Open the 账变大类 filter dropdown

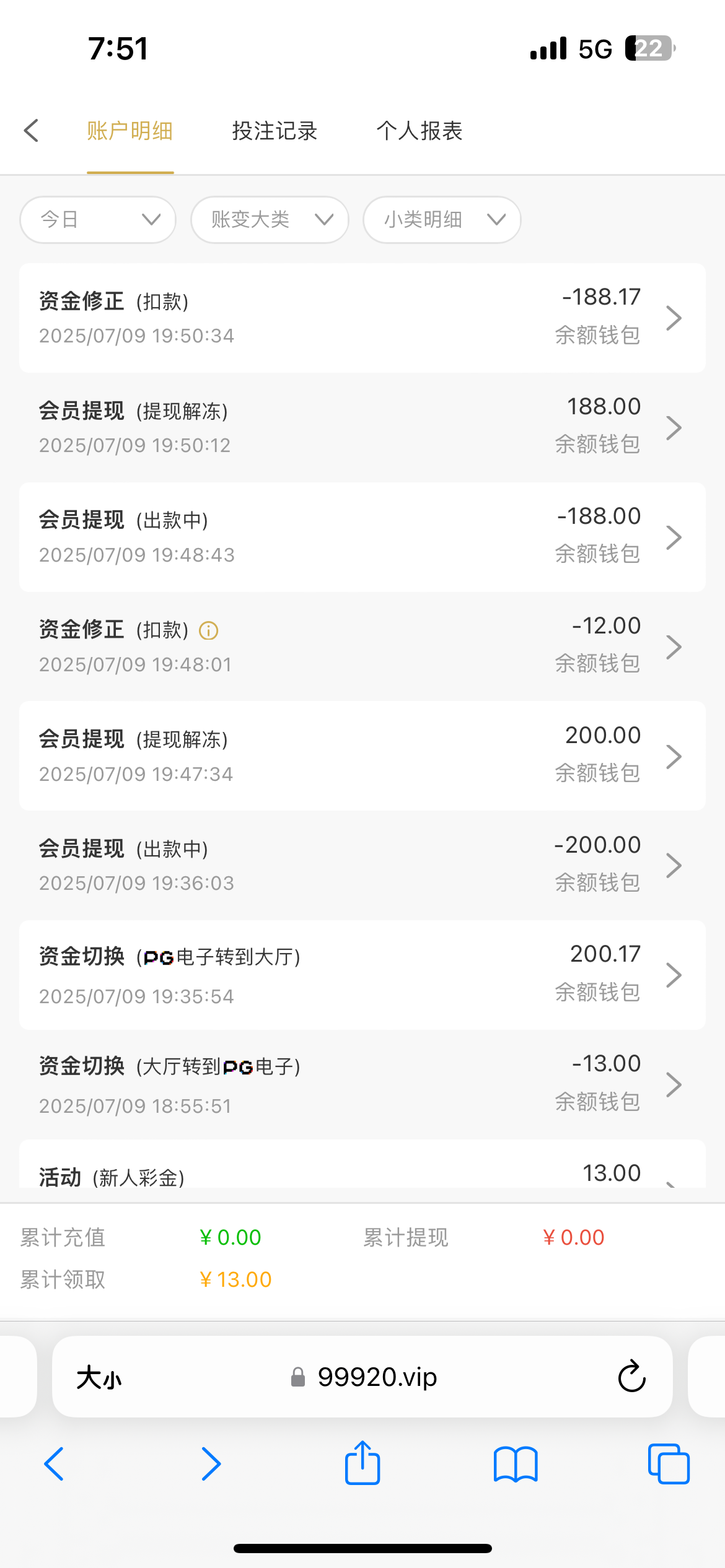click(270, 220)
